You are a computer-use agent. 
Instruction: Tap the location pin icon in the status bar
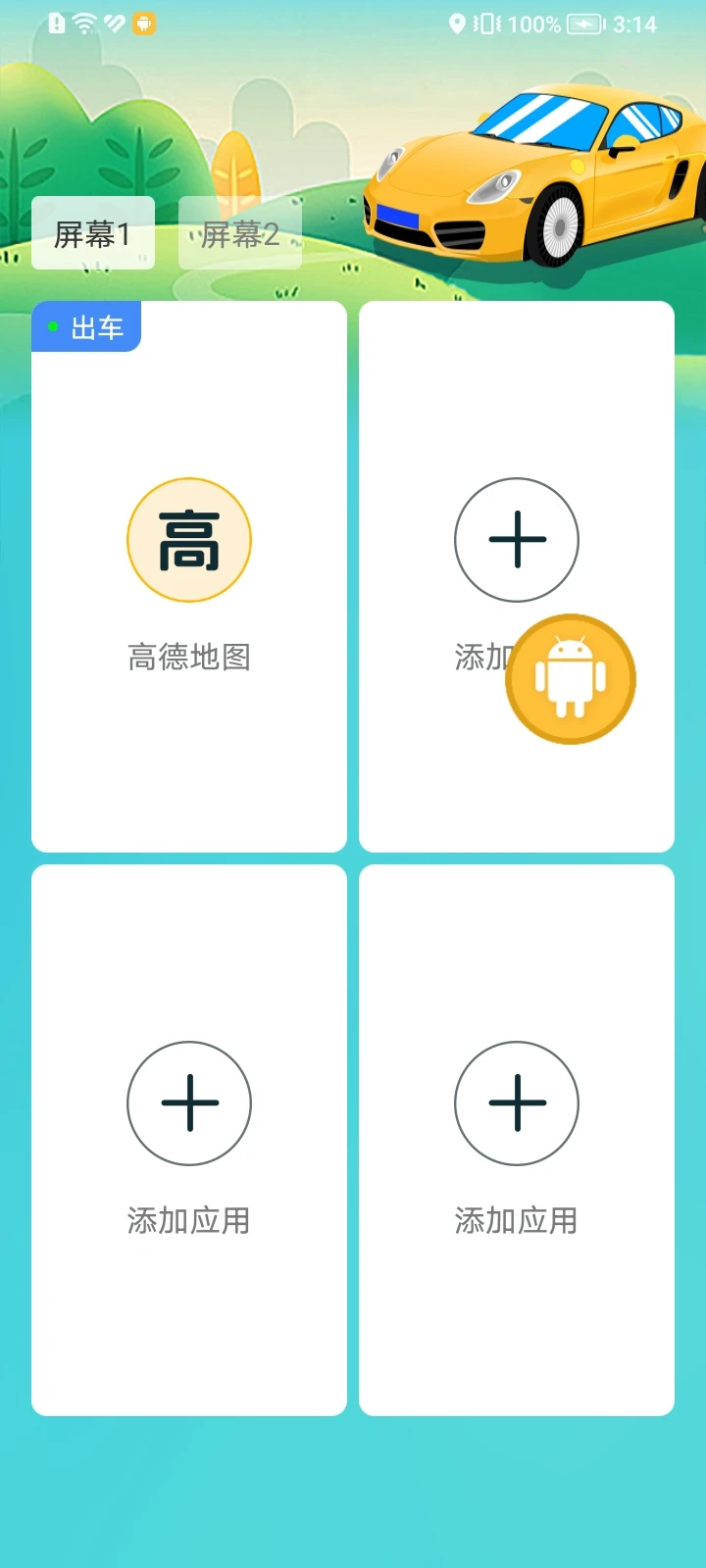tap(457, 22)
